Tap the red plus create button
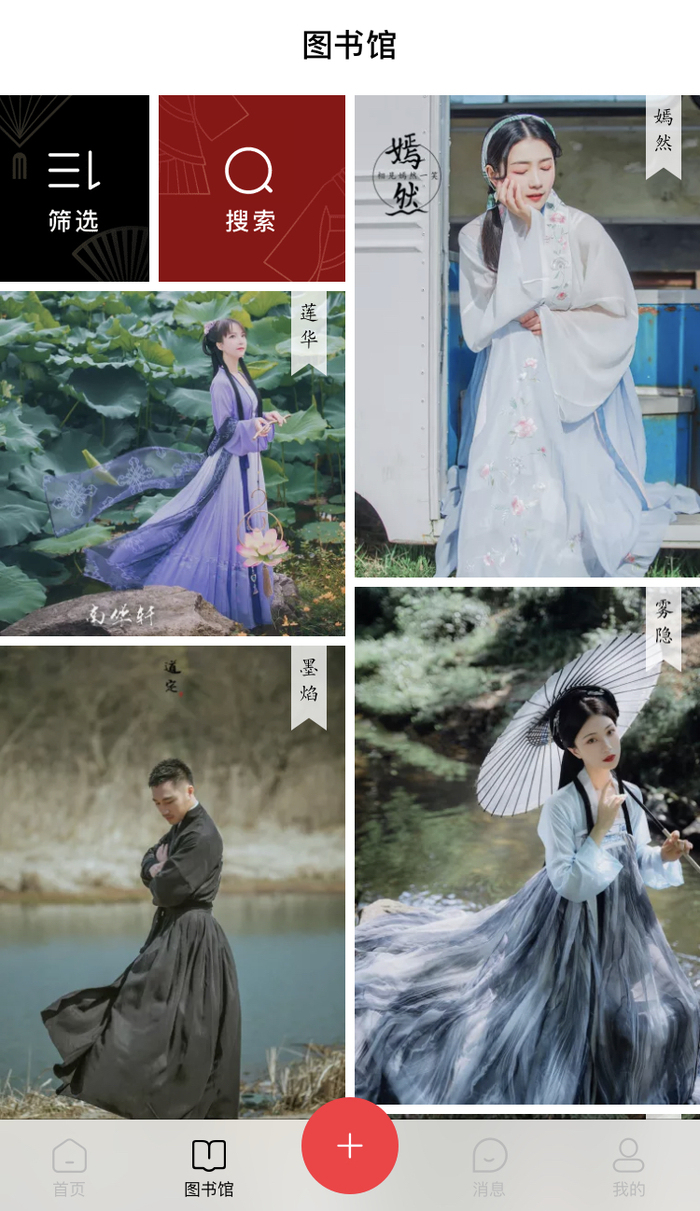The width and height of the screenshot is (700, 1211). point(350,1146)
